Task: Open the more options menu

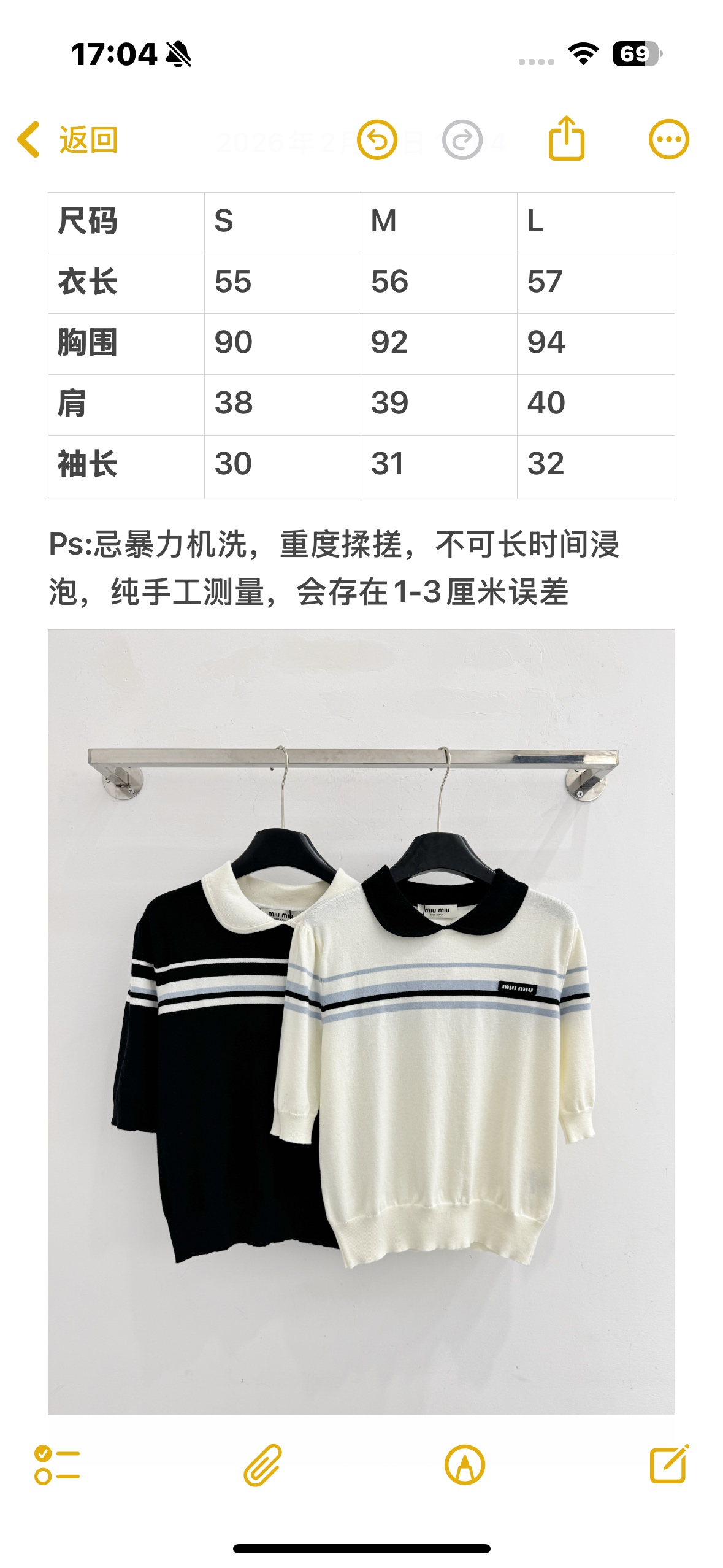Action: click(668, 139)
